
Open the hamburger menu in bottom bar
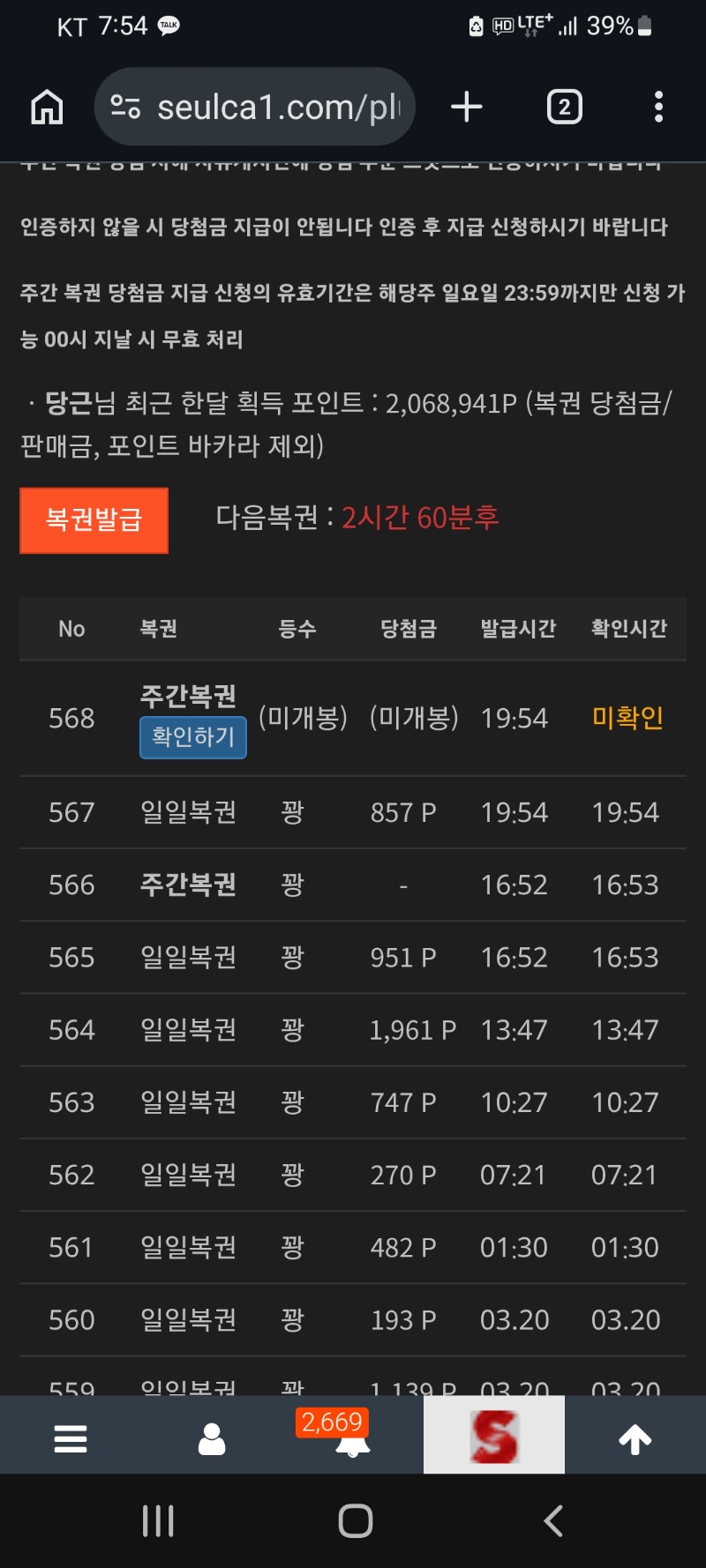point(71,1439)
